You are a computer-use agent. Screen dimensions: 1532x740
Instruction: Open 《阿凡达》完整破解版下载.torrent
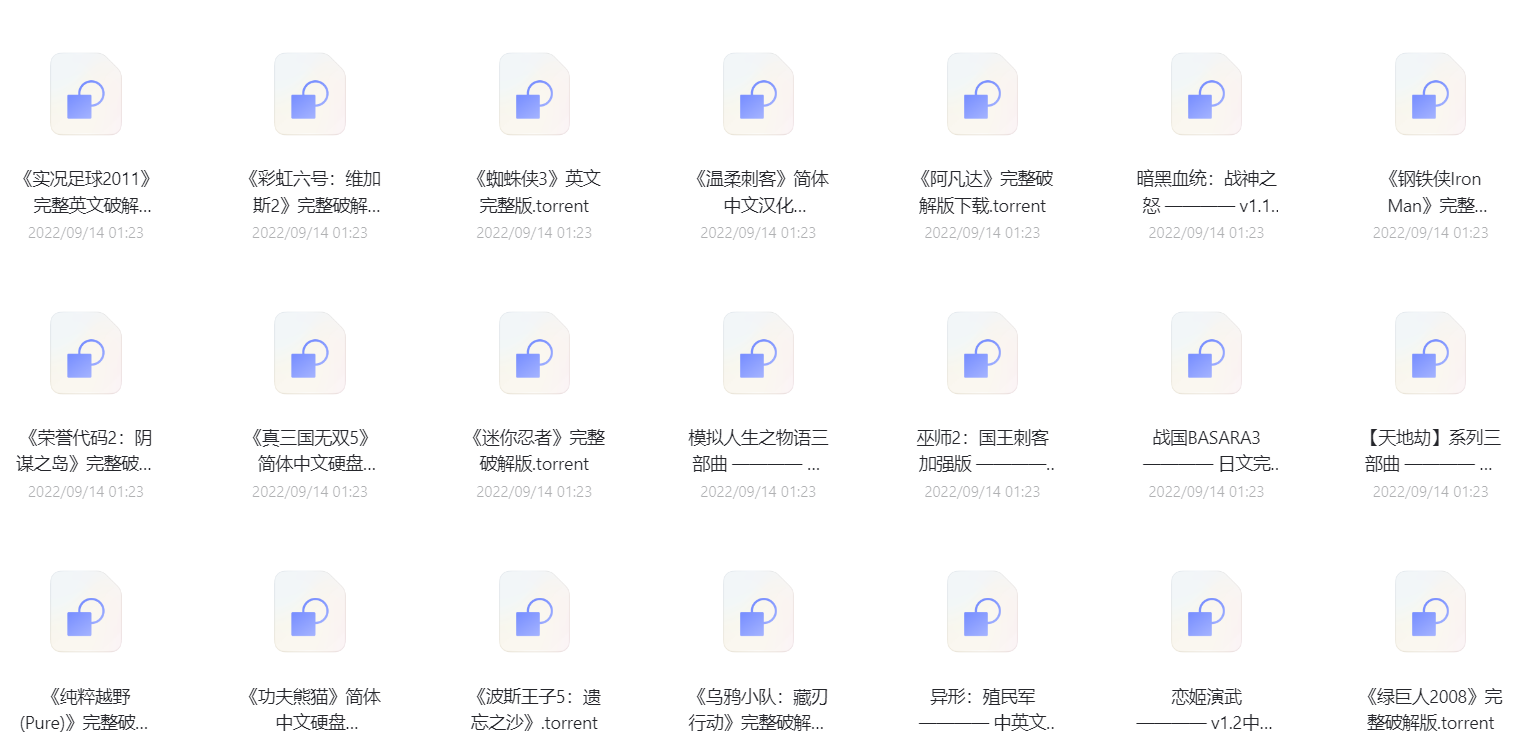click(982, 94)
